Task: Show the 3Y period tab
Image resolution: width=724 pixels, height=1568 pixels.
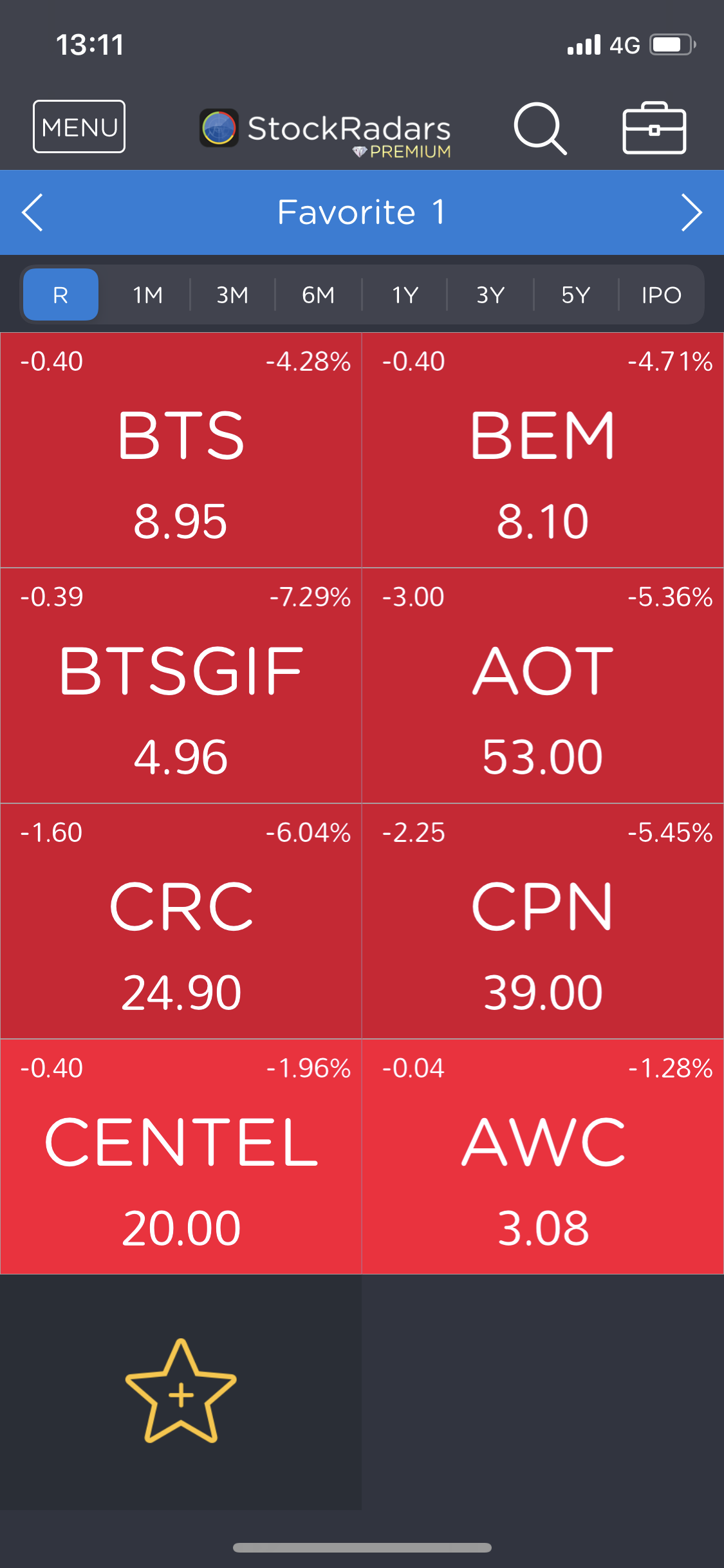Action: tap(490, 295)
